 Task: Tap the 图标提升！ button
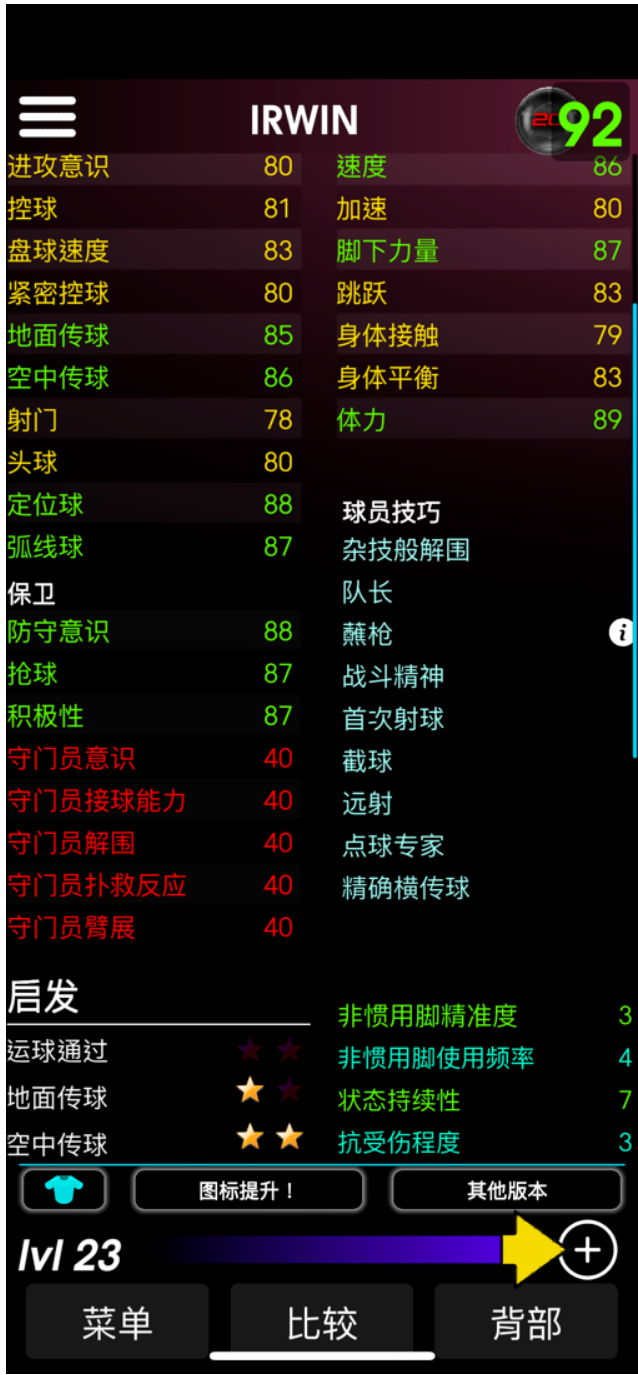click(x=248, y=1190)
